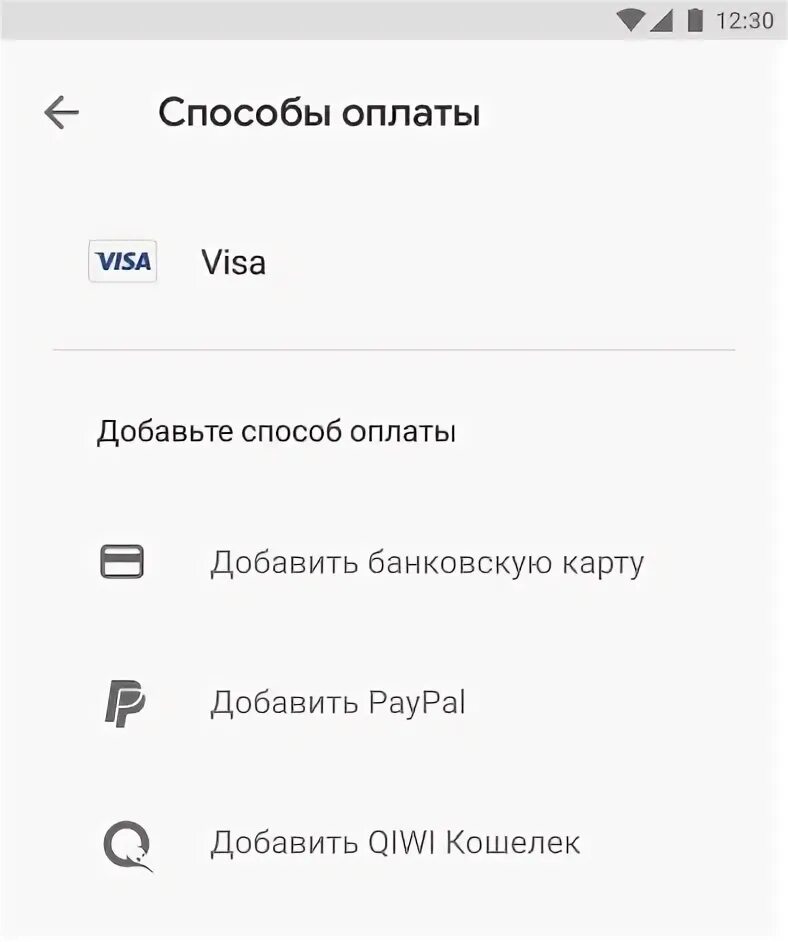Open the saved Visa payment method

pyautogui.click(x=233, y=262)
